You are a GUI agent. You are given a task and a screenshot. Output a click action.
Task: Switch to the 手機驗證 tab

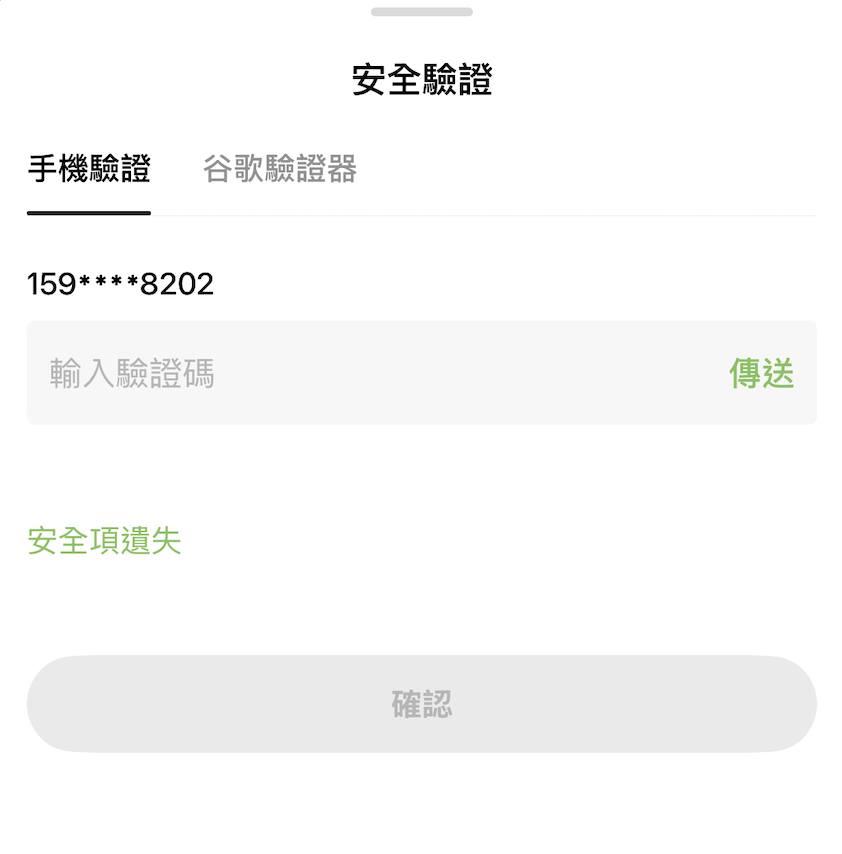point(89,170)
